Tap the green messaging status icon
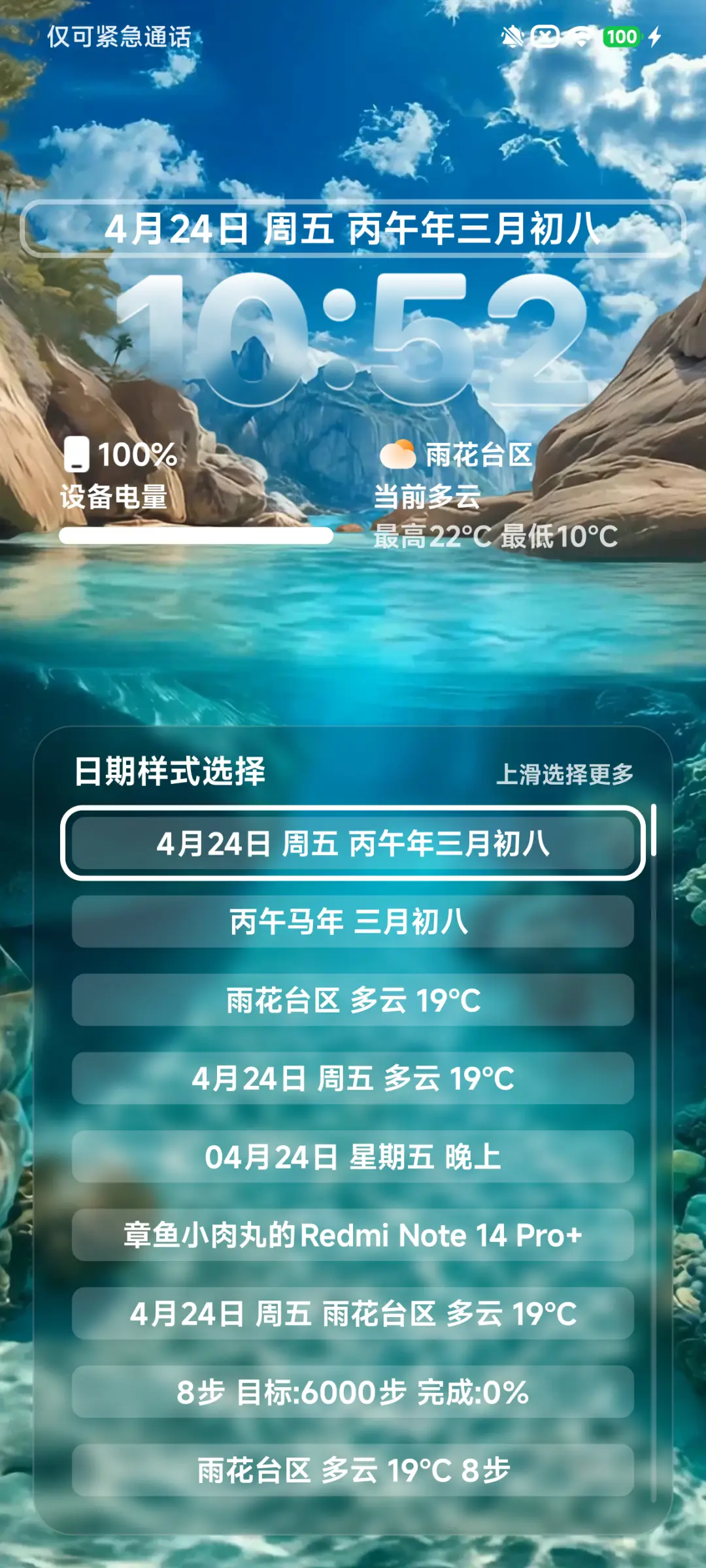Viewport: 706px width, 1568px height. coord(545,37)
